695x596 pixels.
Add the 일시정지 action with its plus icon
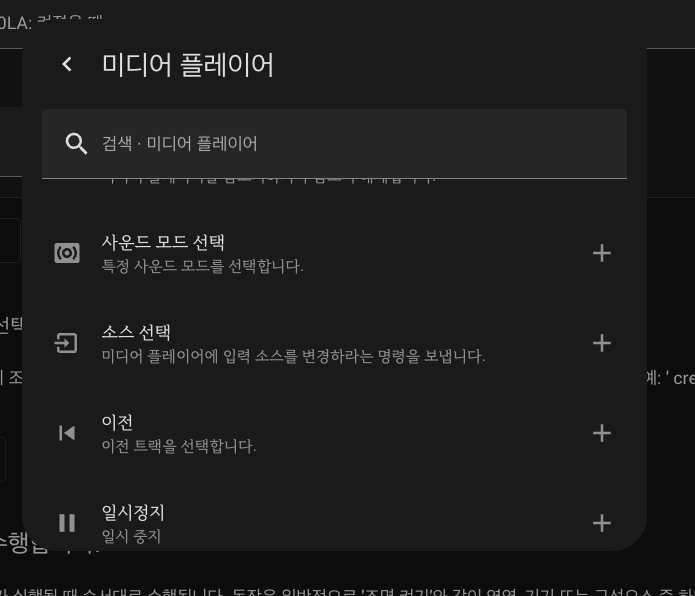pyautogui.click(x=601, y=523)
